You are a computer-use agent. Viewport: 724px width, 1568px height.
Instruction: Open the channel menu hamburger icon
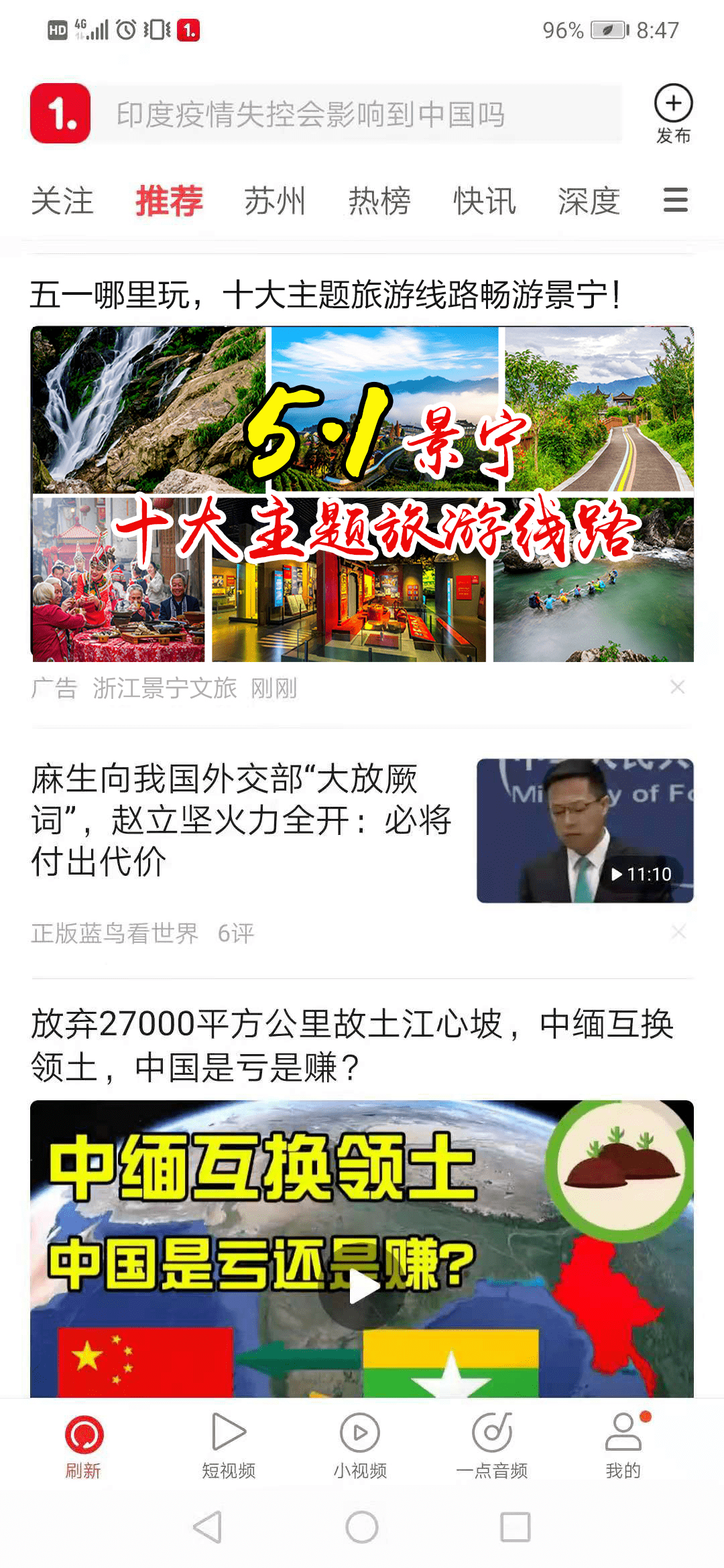675,200
